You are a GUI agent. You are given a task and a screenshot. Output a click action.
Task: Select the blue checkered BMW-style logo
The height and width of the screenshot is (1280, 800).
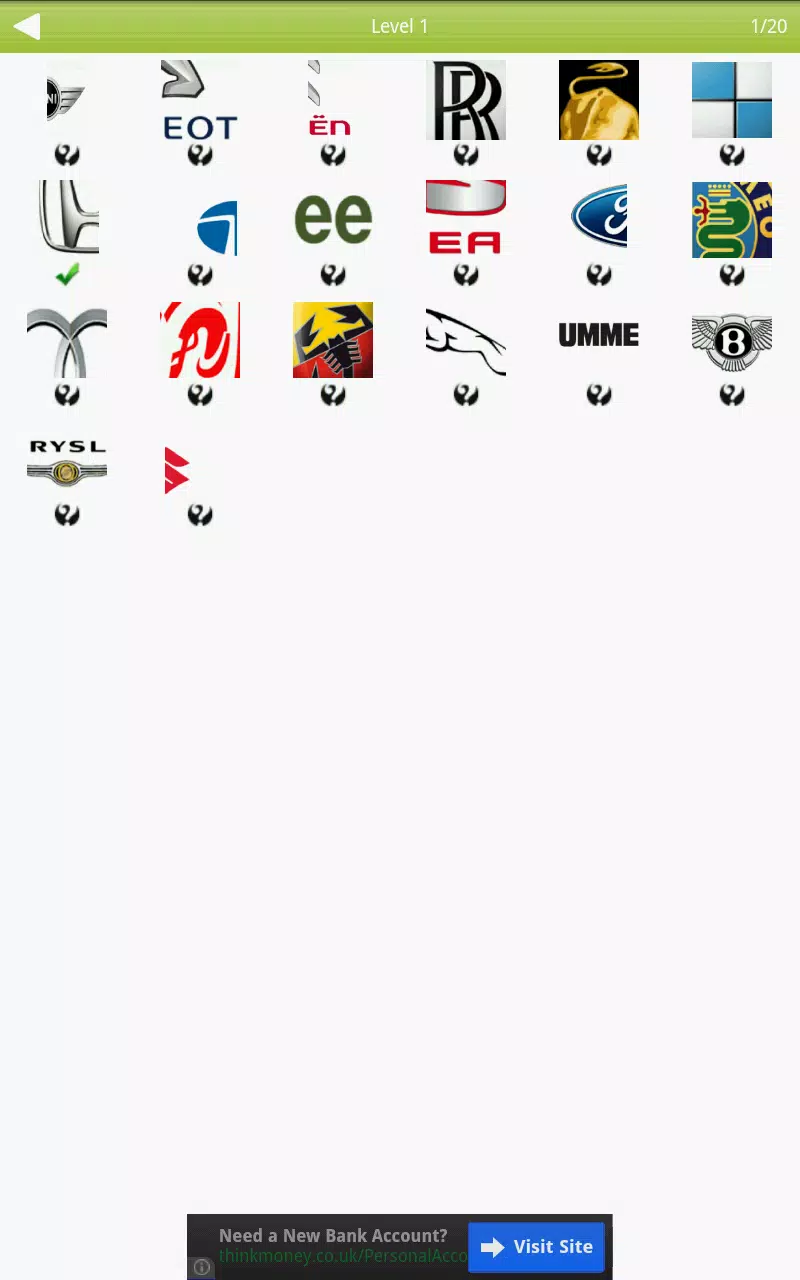pyautogui.click(x=731, y=99)
